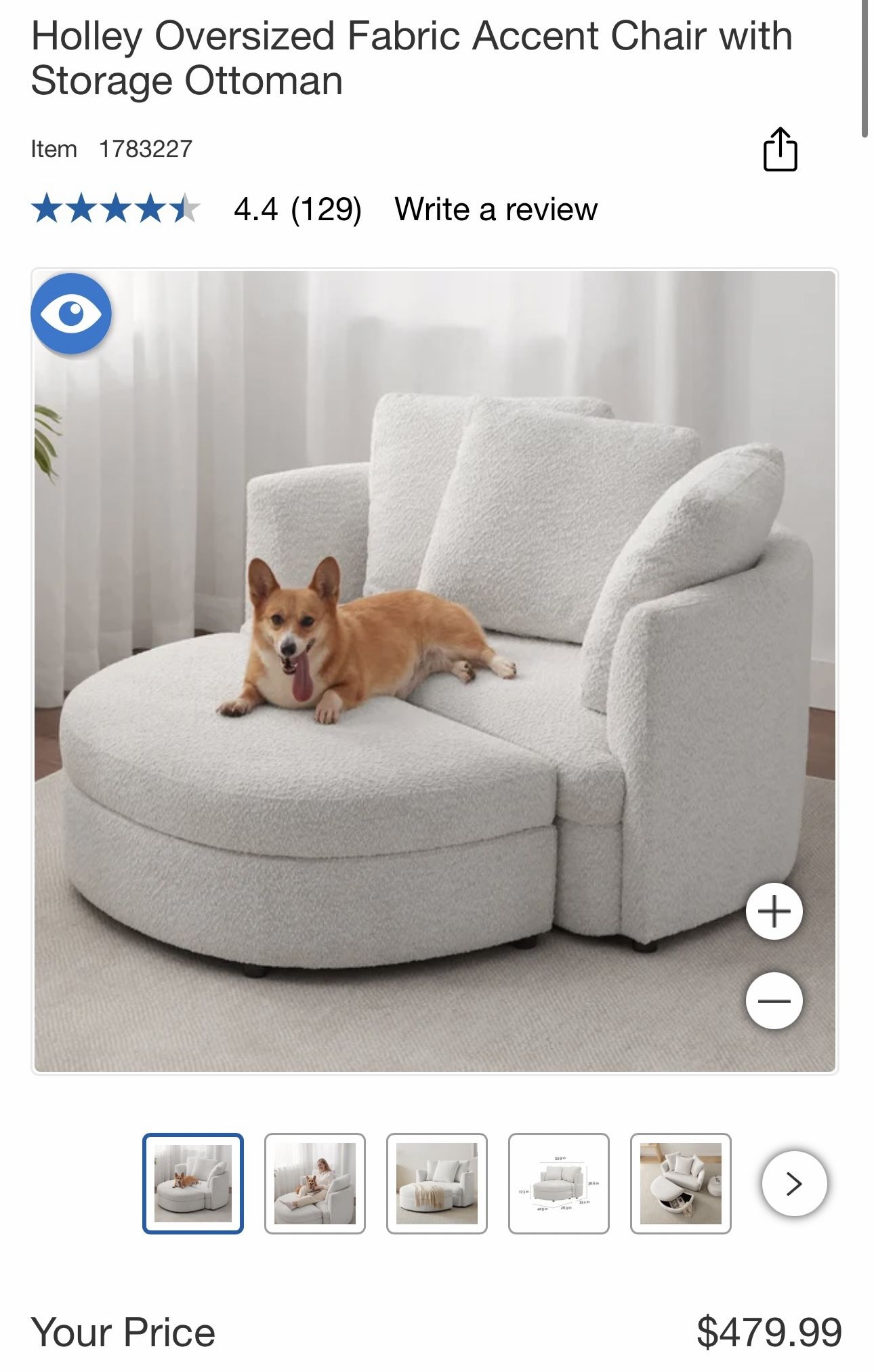The width and height of the screenshot is (874, 1372).
Task: View thumbnail showing open storage ottoman
Action: pos(681,1183)
